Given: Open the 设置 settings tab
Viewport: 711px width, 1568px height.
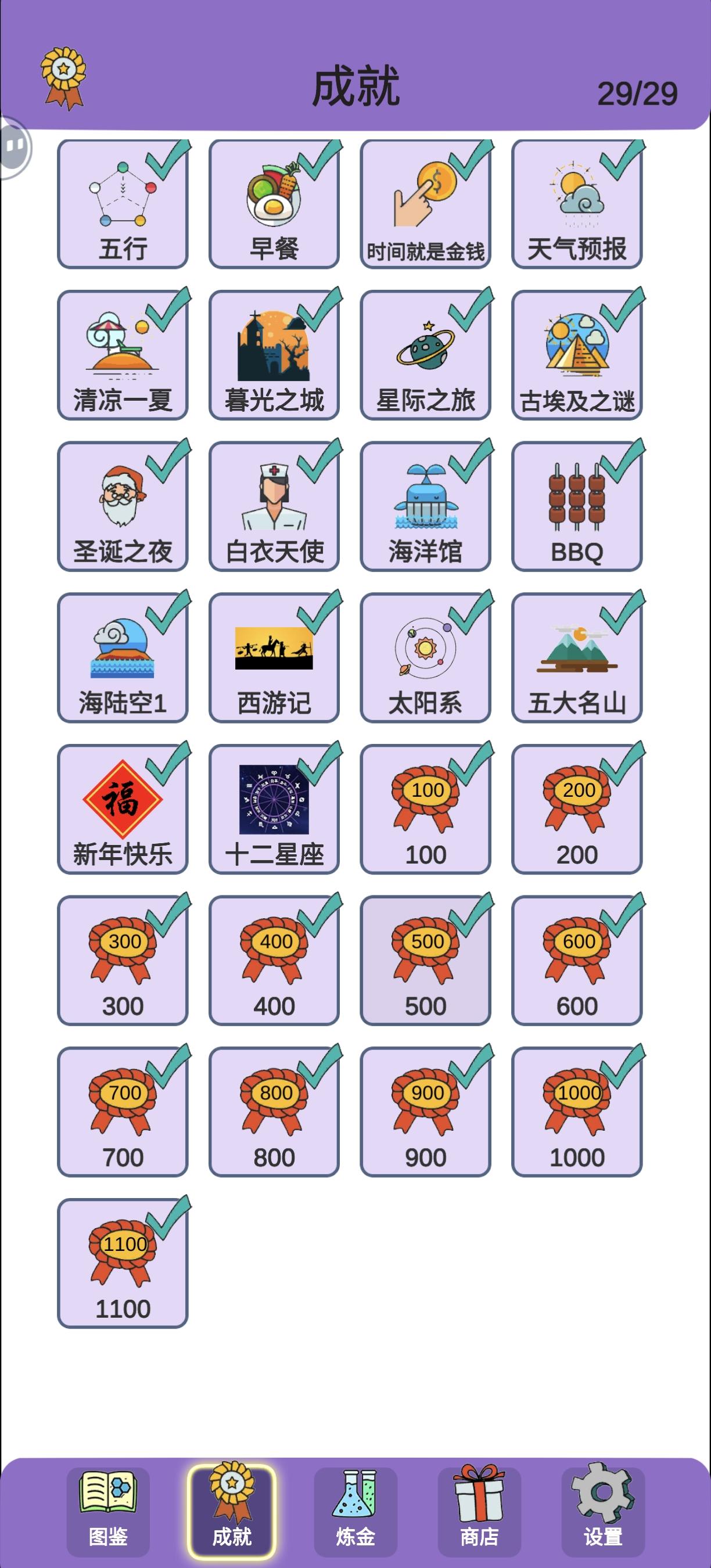Looking at the screenshot, I should point(602,1504).
